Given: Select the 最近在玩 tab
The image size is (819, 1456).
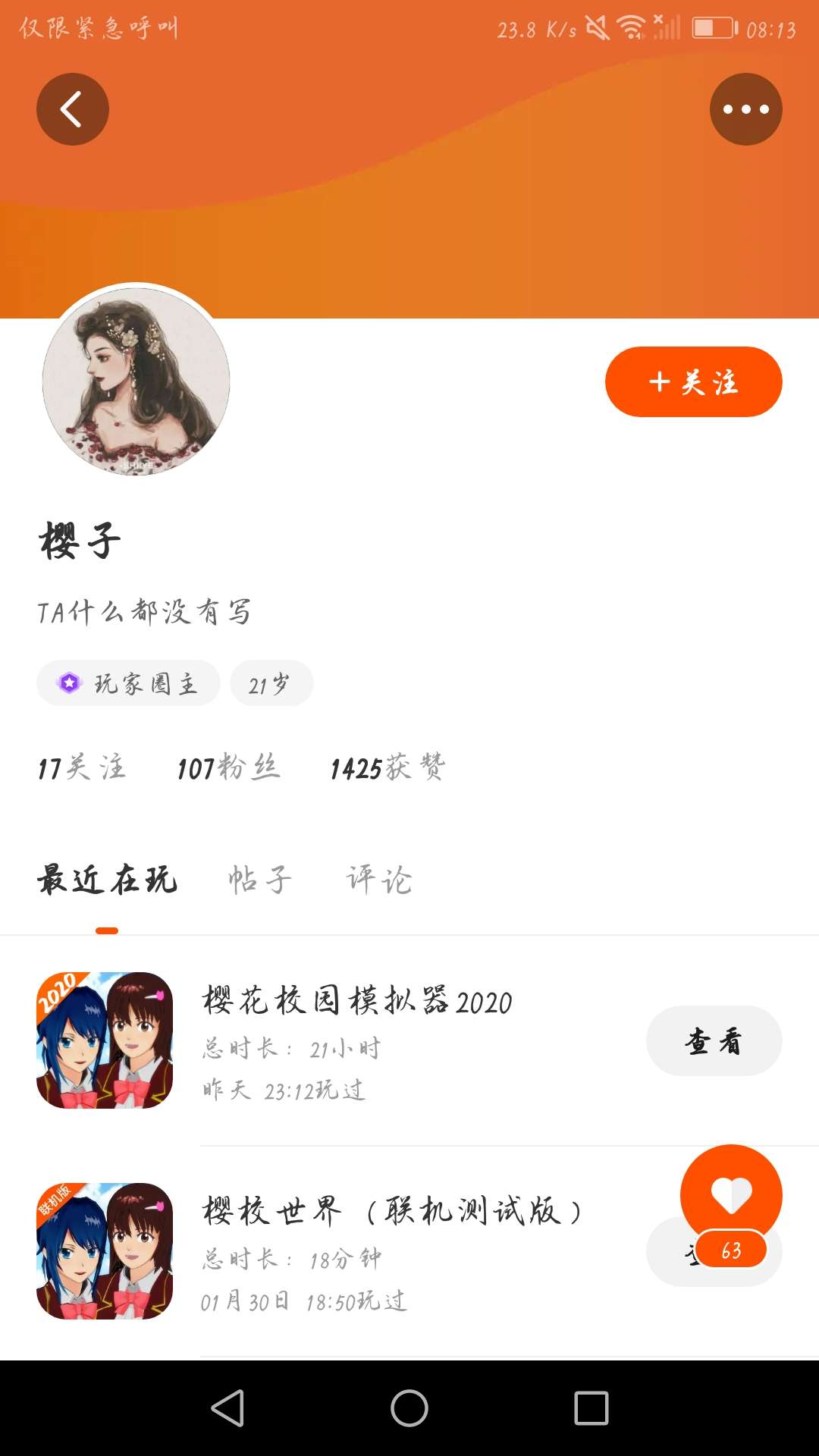Looking at the screenshot, I should tap(107, 880).
